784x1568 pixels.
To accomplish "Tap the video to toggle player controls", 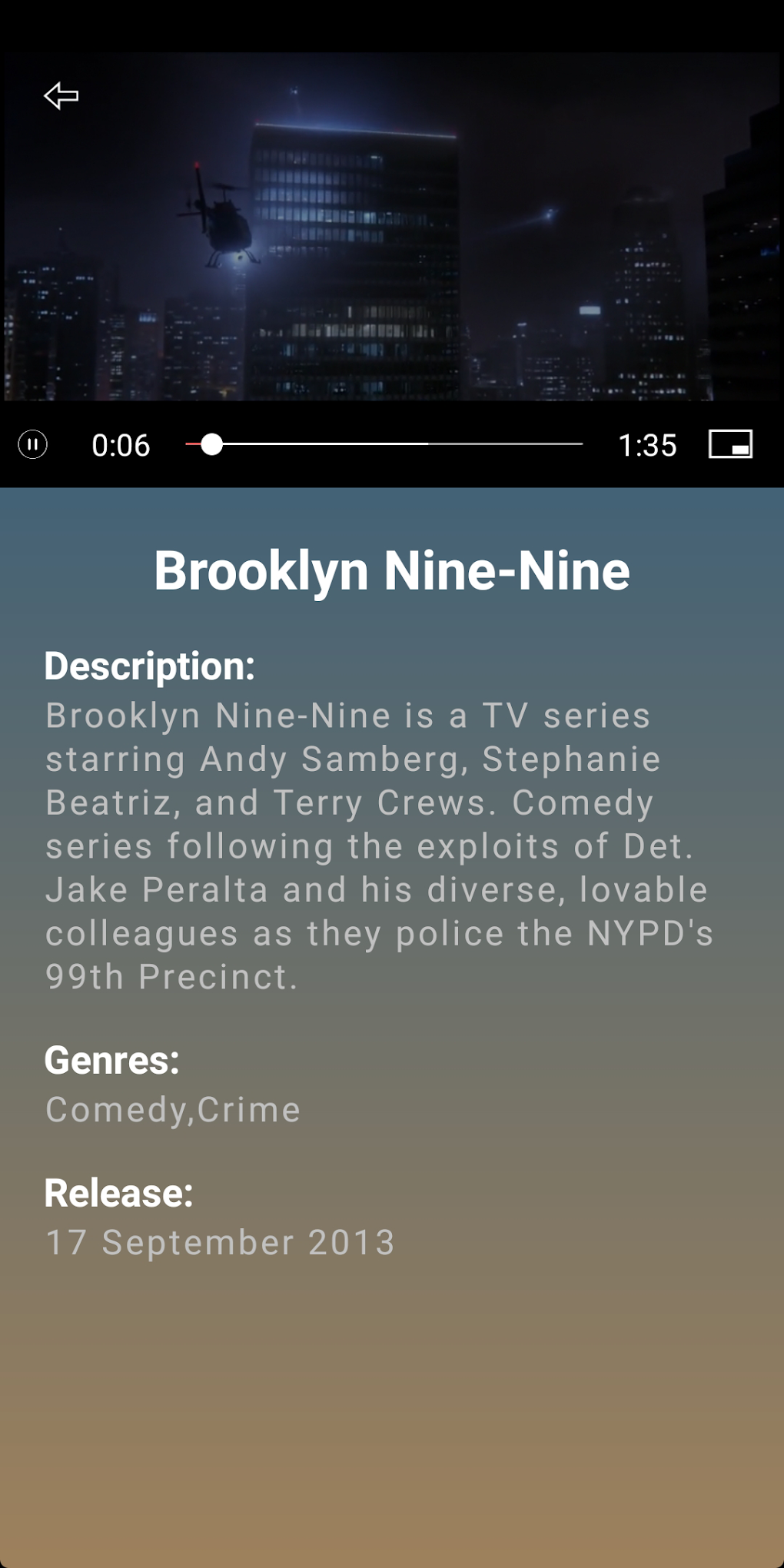I will click(x=392, y=231).
